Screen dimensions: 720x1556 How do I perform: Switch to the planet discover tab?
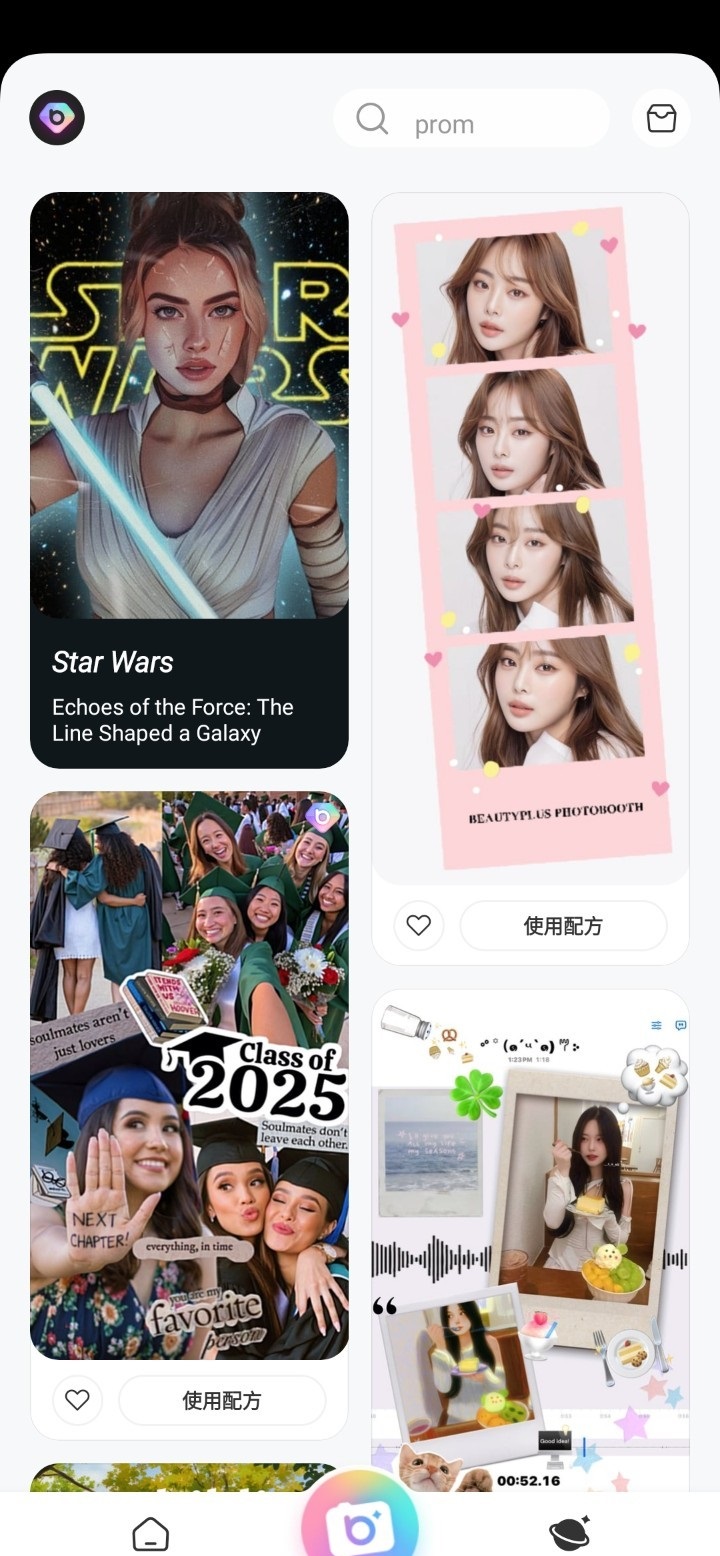click(x=569, y=1533)
